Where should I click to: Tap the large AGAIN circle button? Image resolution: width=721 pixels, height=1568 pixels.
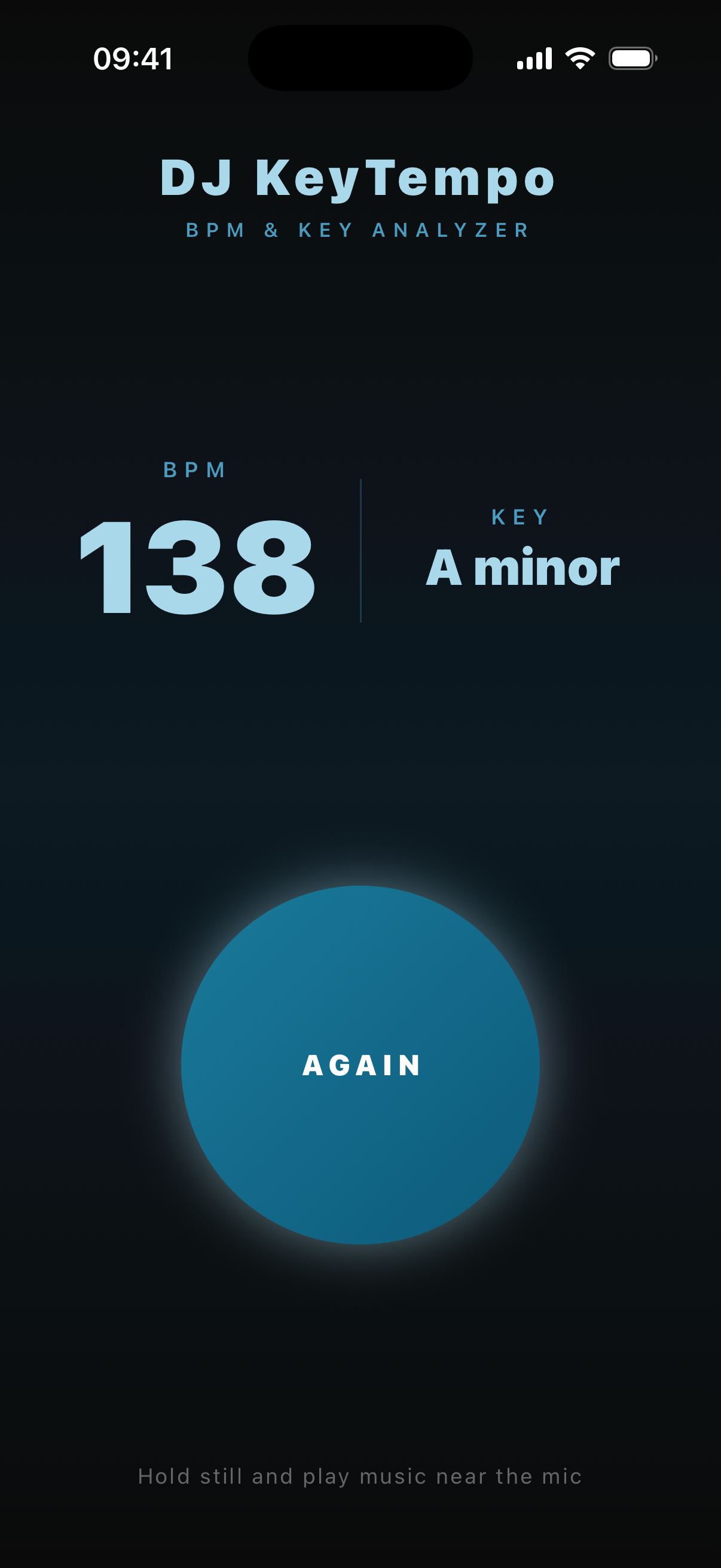[x=360, y=1064]
